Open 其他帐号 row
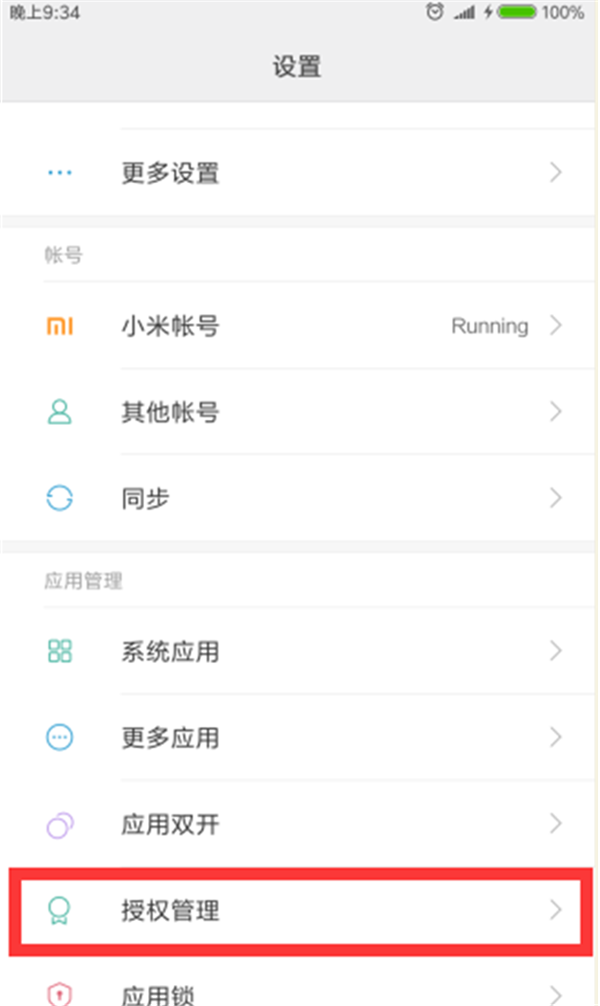 click(300, 412)
